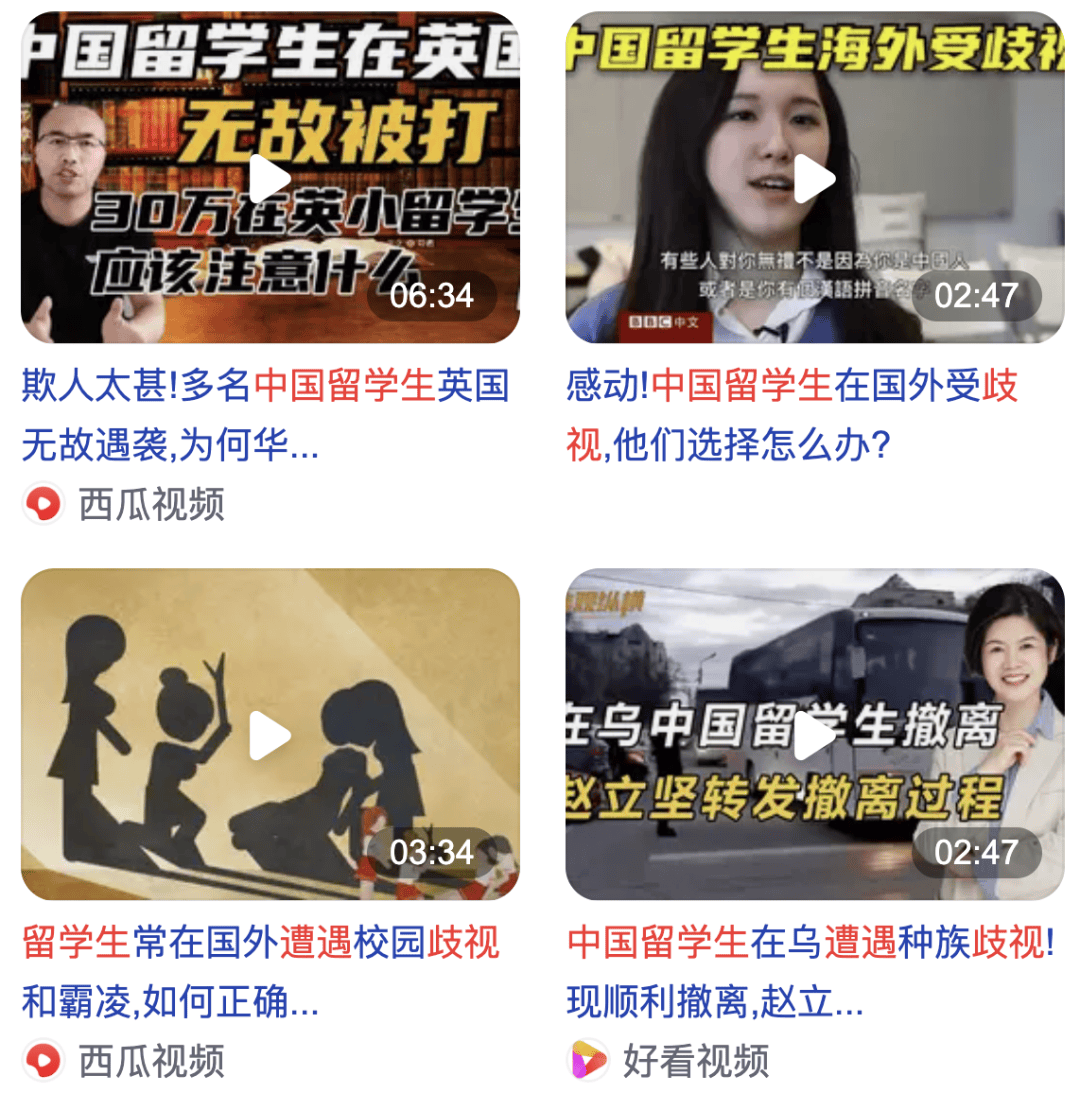1080x1093 pixels.
Task: Open the title link 感动!中国留学生在国外受歧视
Action: click(x=792, y=415)
